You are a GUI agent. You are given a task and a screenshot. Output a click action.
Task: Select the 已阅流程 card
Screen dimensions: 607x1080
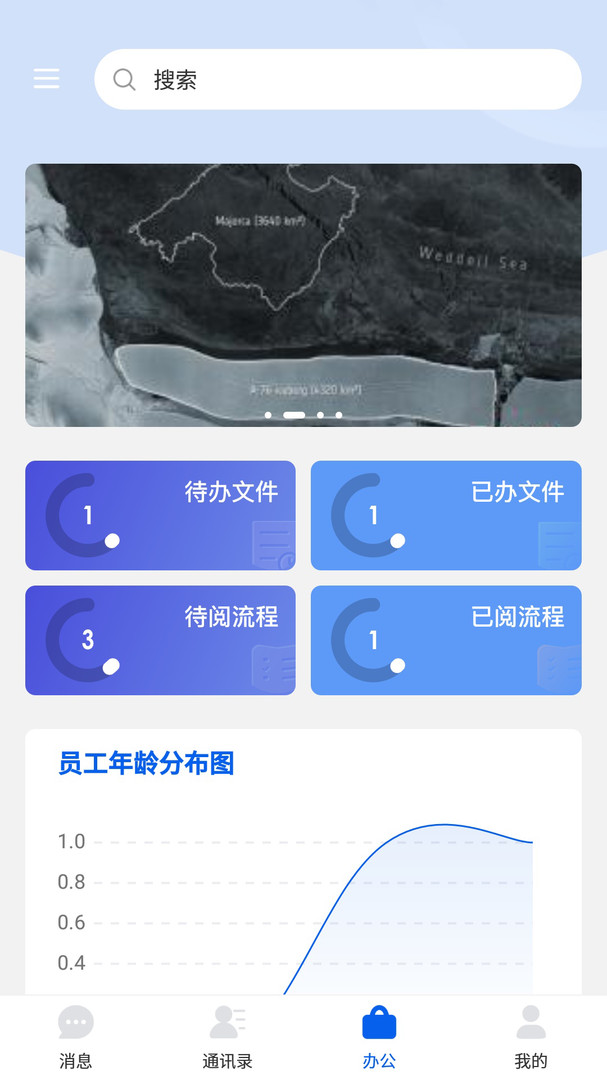446,640
